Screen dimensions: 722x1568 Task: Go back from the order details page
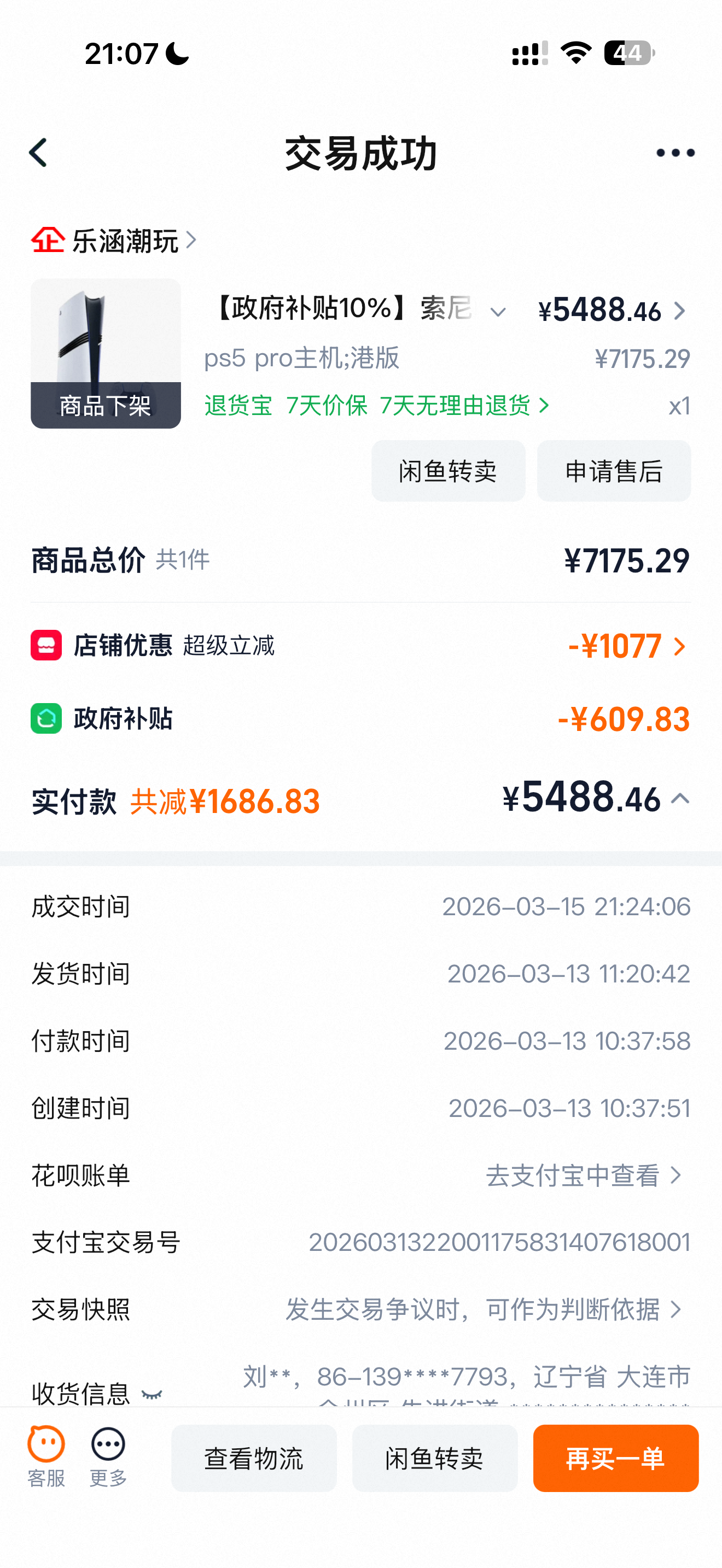[38, 152]
